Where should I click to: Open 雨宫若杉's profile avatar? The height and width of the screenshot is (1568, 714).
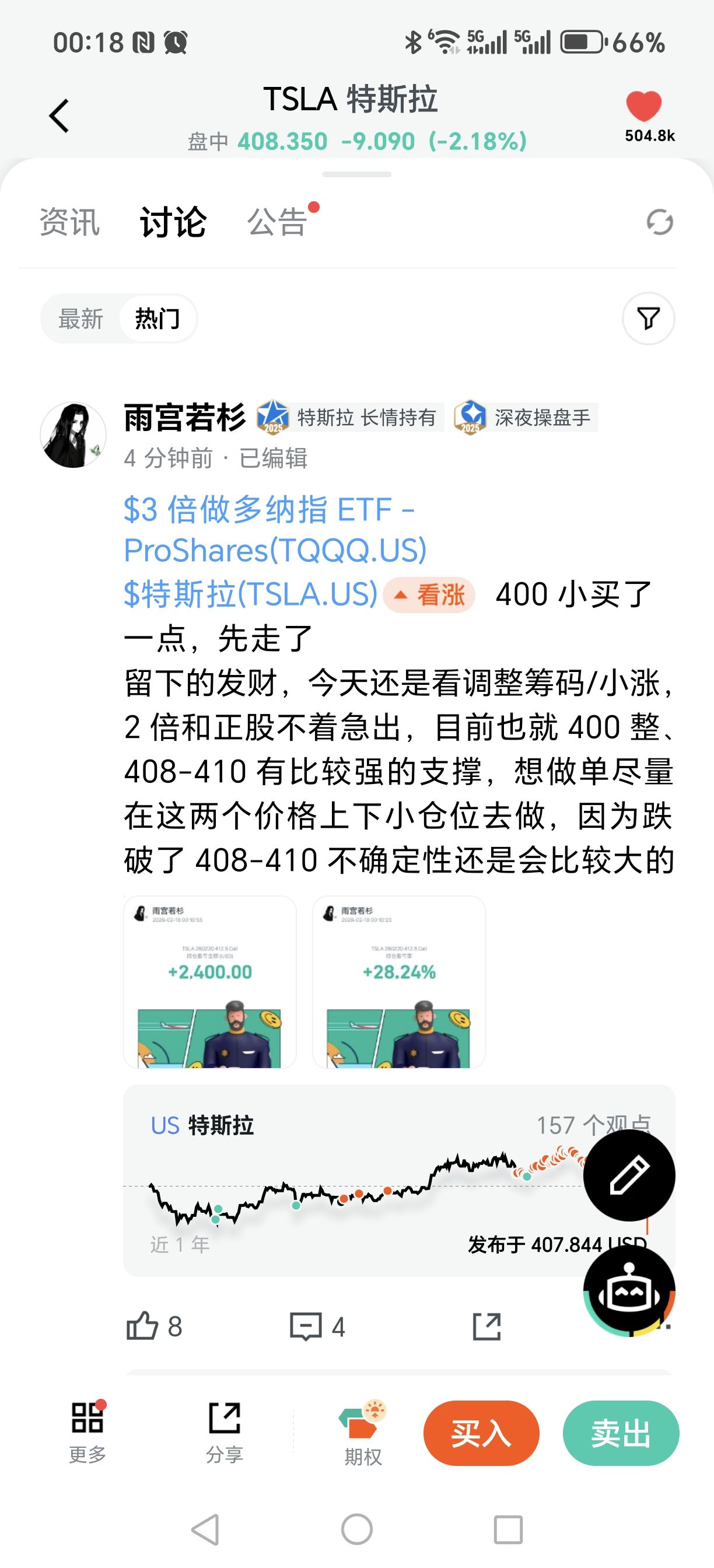coord(73,435)
